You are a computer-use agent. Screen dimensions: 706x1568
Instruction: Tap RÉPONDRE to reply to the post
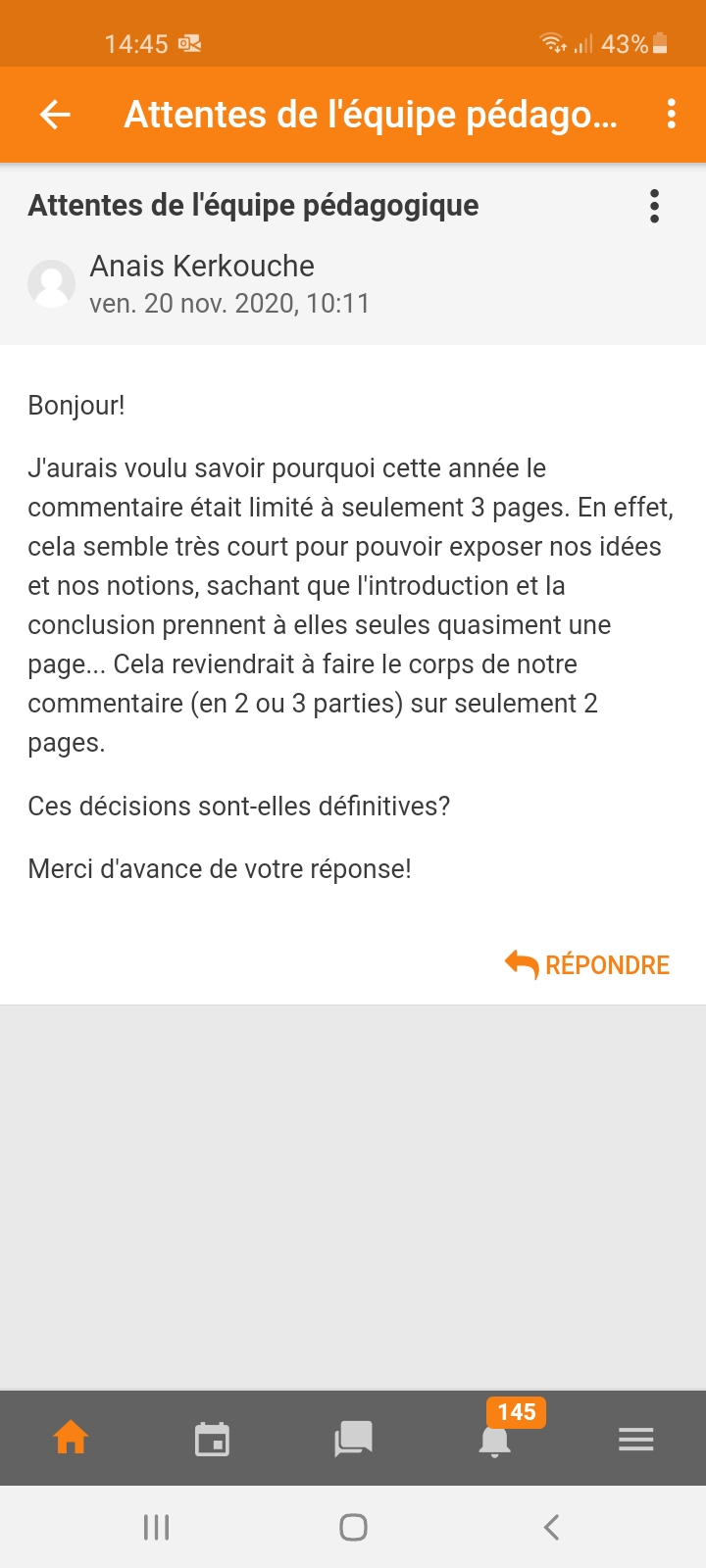(x=587, y=964)
